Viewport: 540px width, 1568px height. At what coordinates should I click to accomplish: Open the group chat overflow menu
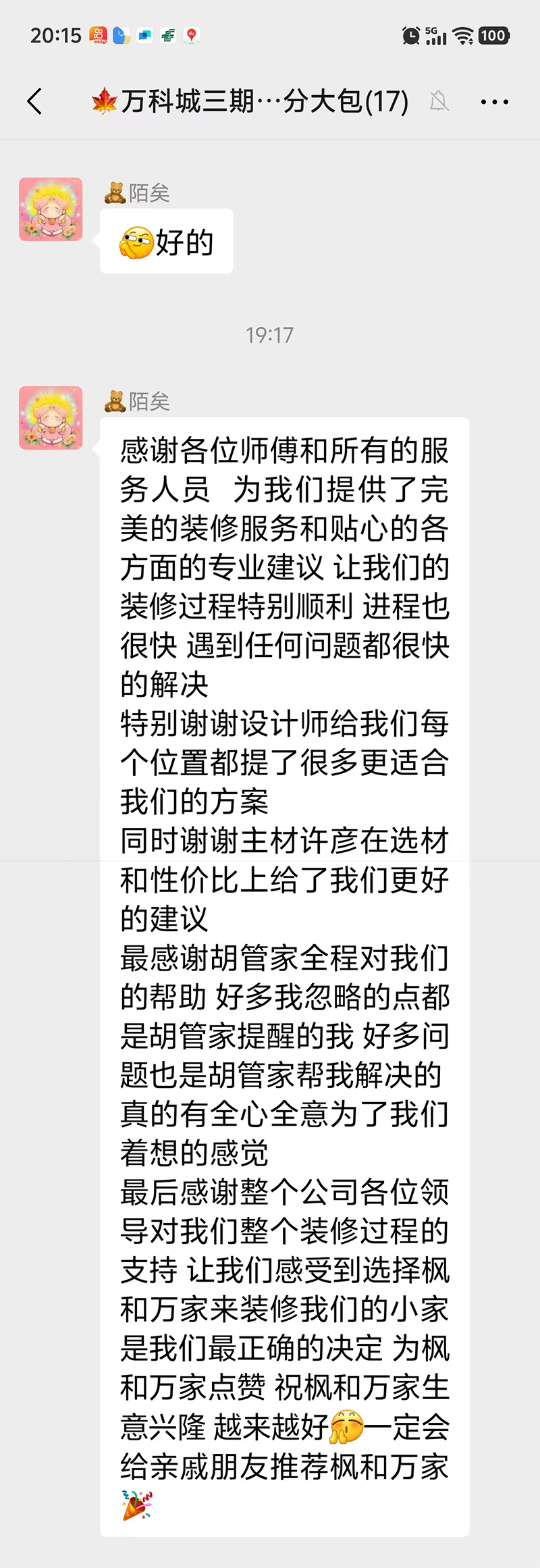point(494,103)
